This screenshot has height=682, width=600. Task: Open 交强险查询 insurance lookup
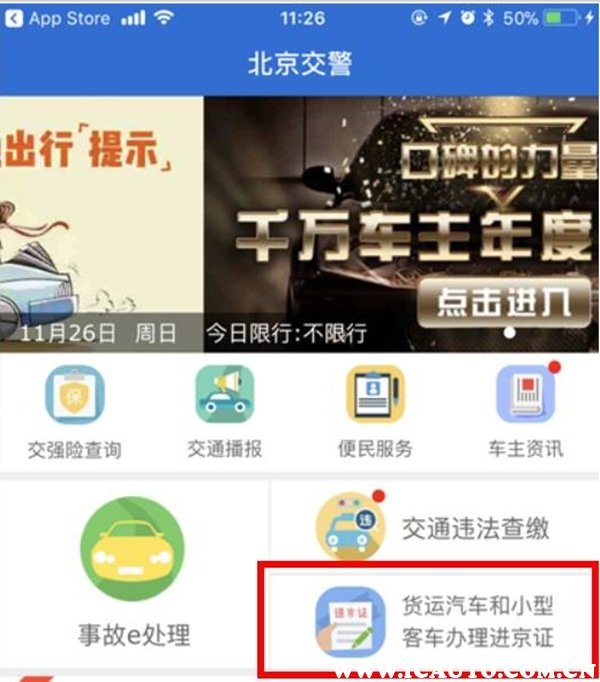click(x=74, y=410)
